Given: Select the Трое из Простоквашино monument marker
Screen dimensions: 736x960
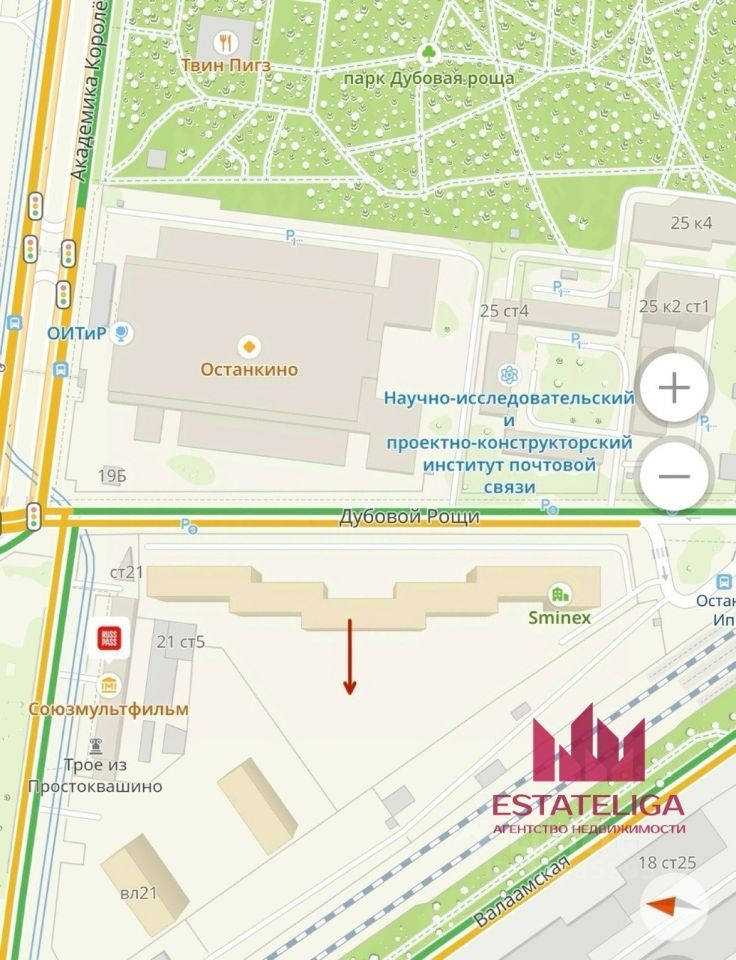Looking at the screenshot, I should coord(97,745).
